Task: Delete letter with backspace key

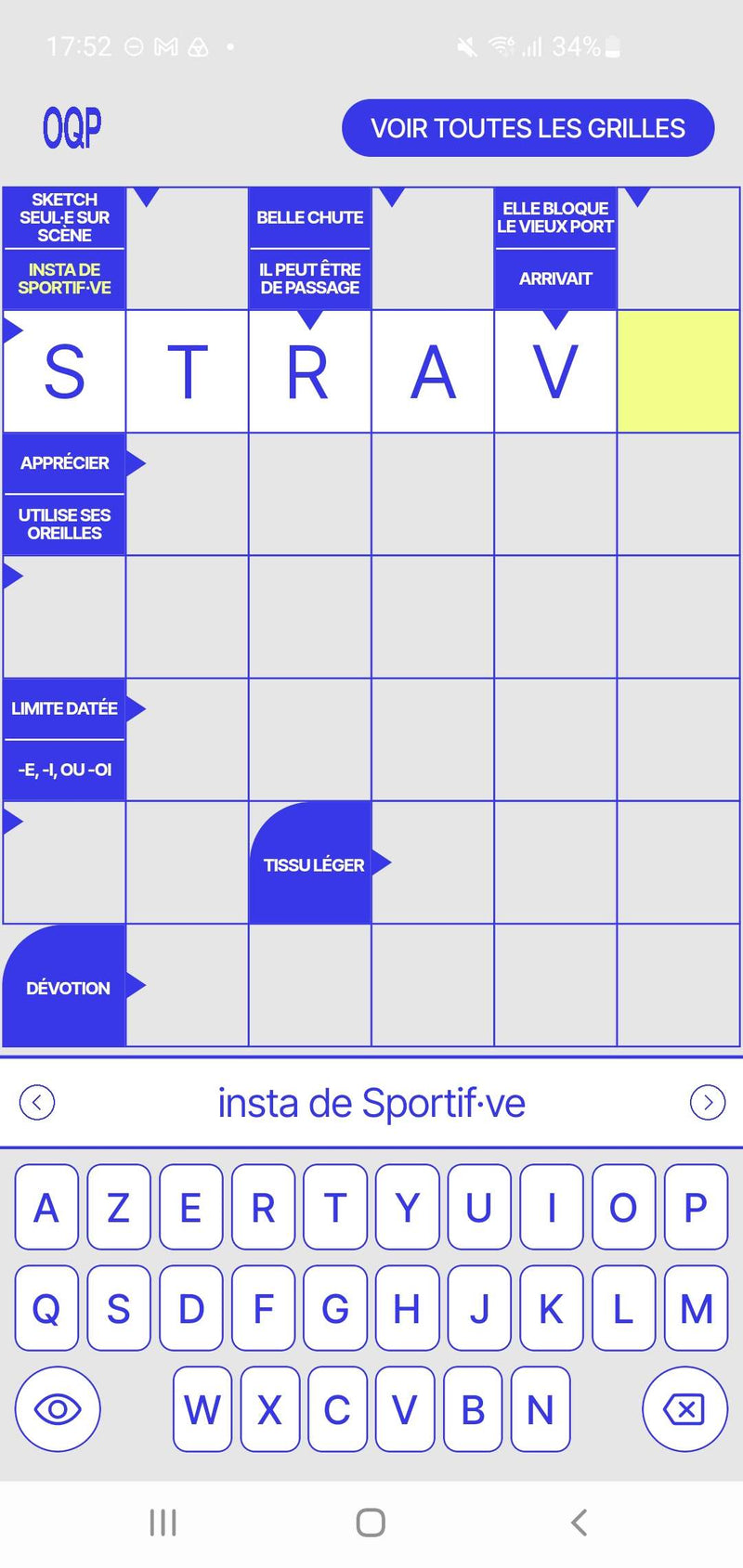Action: tap(685, 1409)
